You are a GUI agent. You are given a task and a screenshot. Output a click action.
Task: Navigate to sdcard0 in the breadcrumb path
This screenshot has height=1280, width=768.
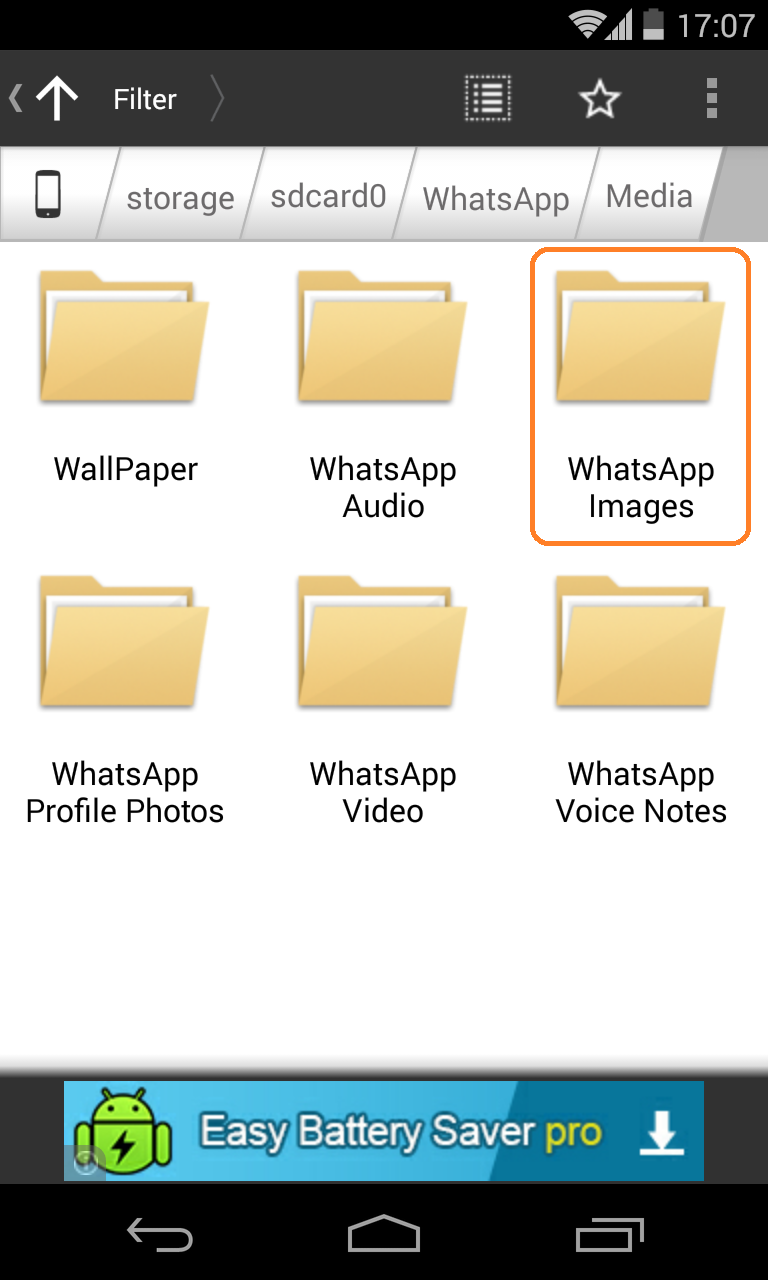tap(327, 197)
